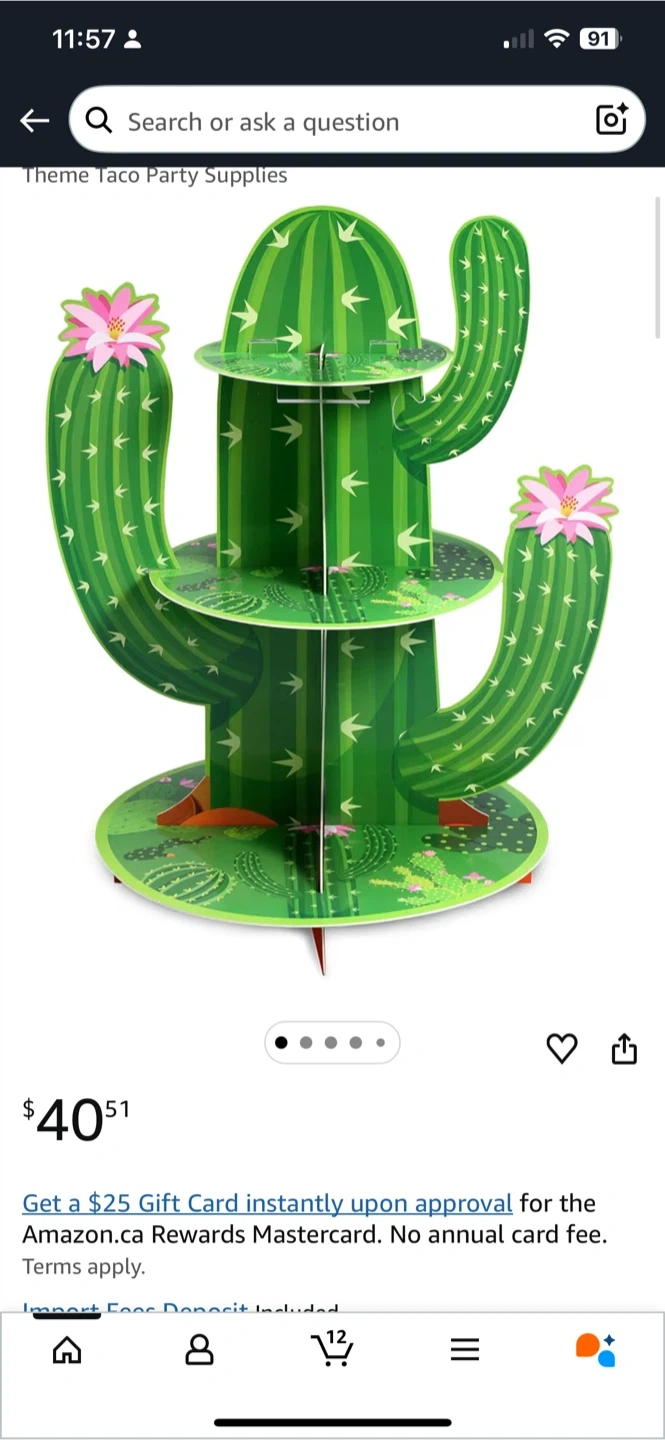665x1440 pixels.
Task: View the shopping cart with 12 items
Action: [332, 1347]
